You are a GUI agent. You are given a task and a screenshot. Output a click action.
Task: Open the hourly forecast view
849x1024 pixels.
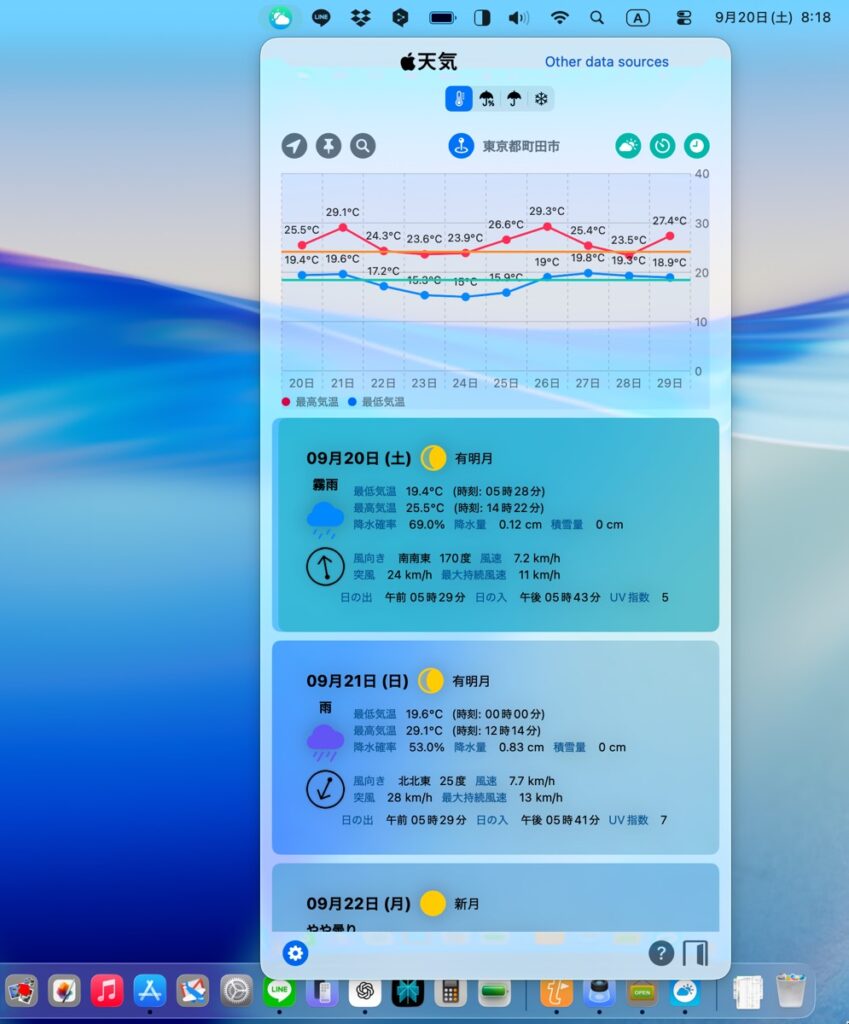(x=662, y=146)
